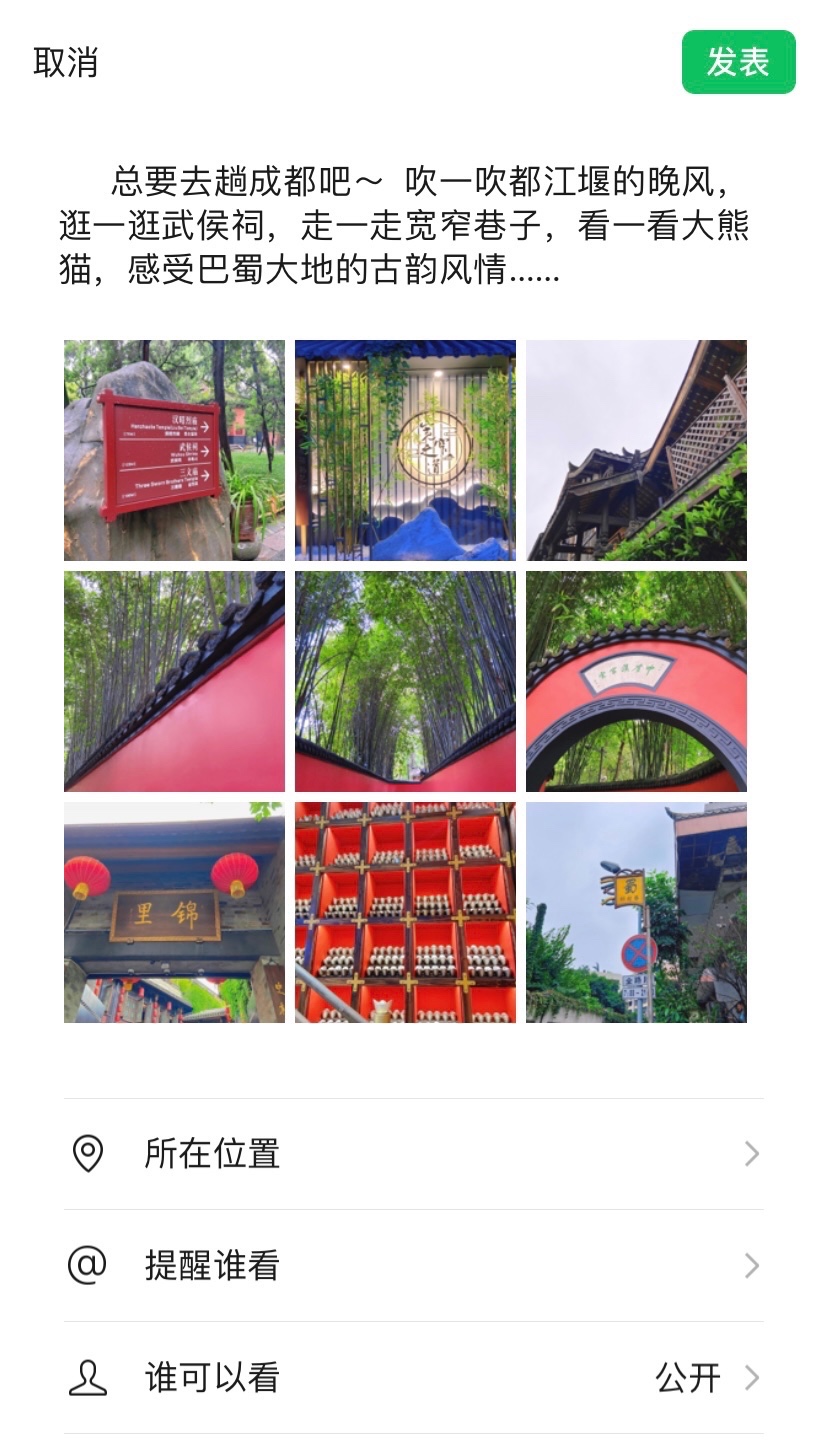View the bamboo path between red walls photo

(405, 681)
